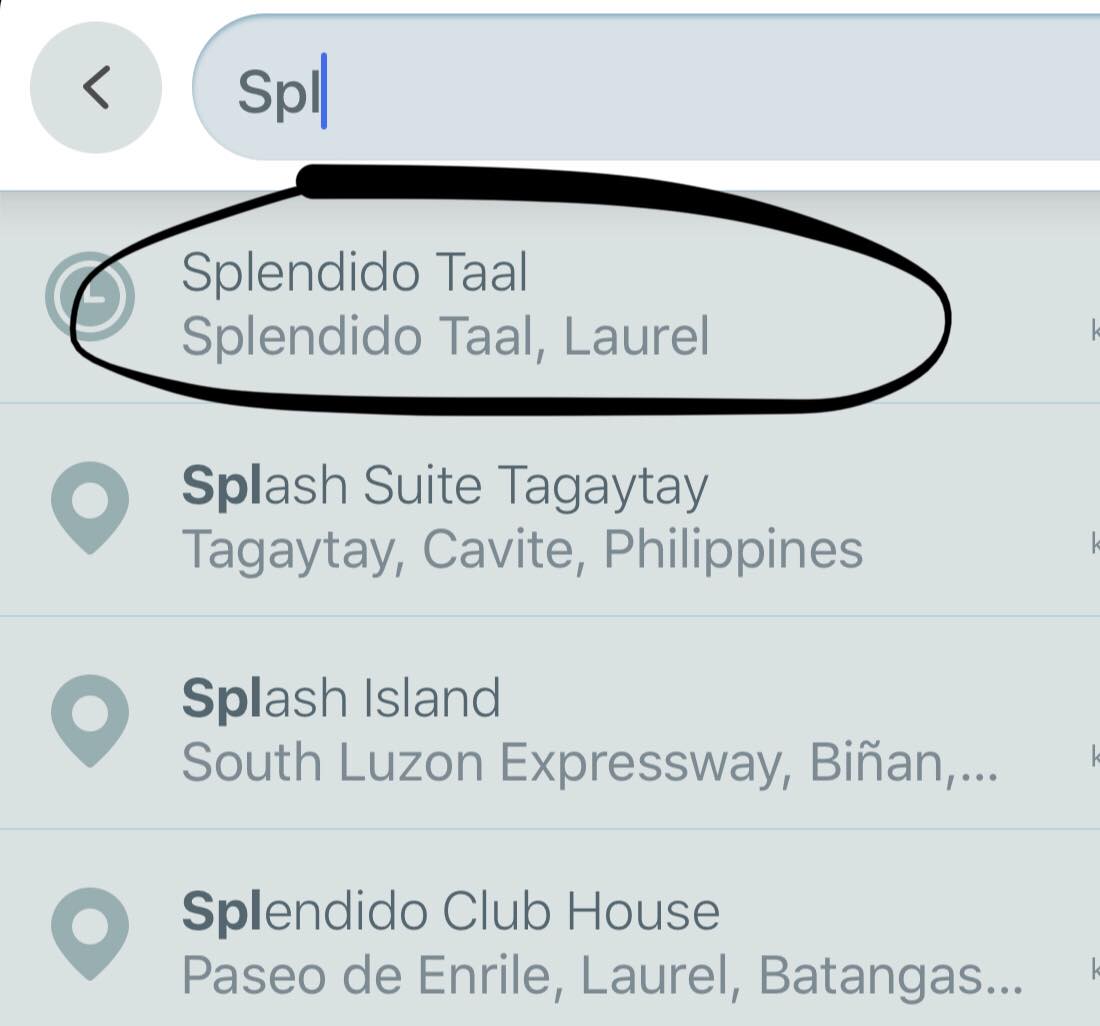Open Splash Suite Tagaytay result

pyautogui.click(x=520, y=517)
